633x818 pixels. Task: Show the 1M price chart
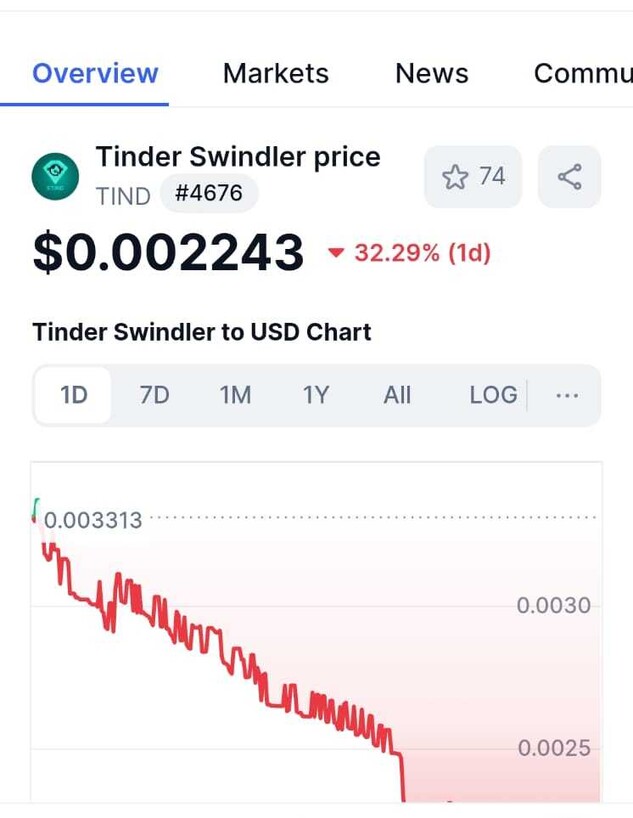pyautogui.click(x=235, y=395)
